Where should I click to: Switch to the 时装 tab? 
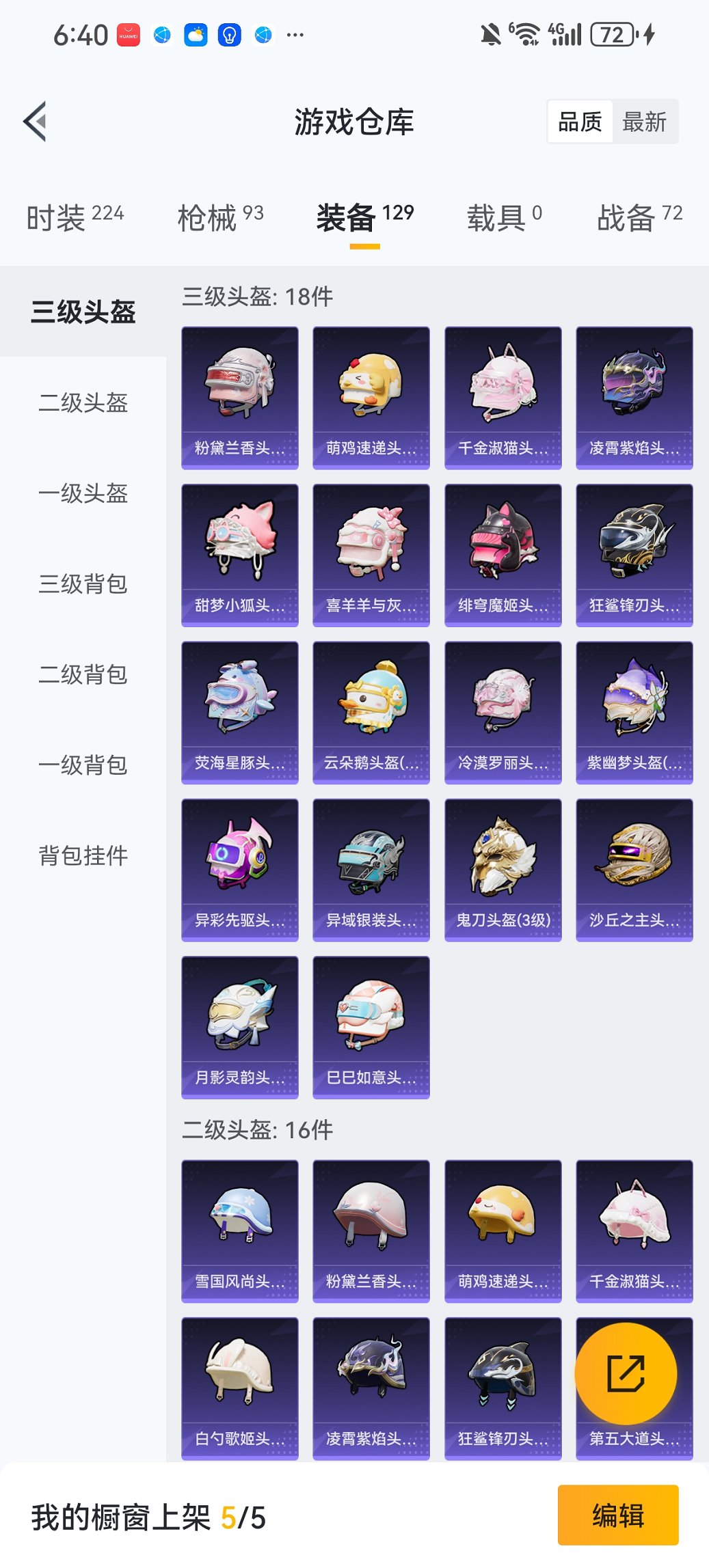75,217
